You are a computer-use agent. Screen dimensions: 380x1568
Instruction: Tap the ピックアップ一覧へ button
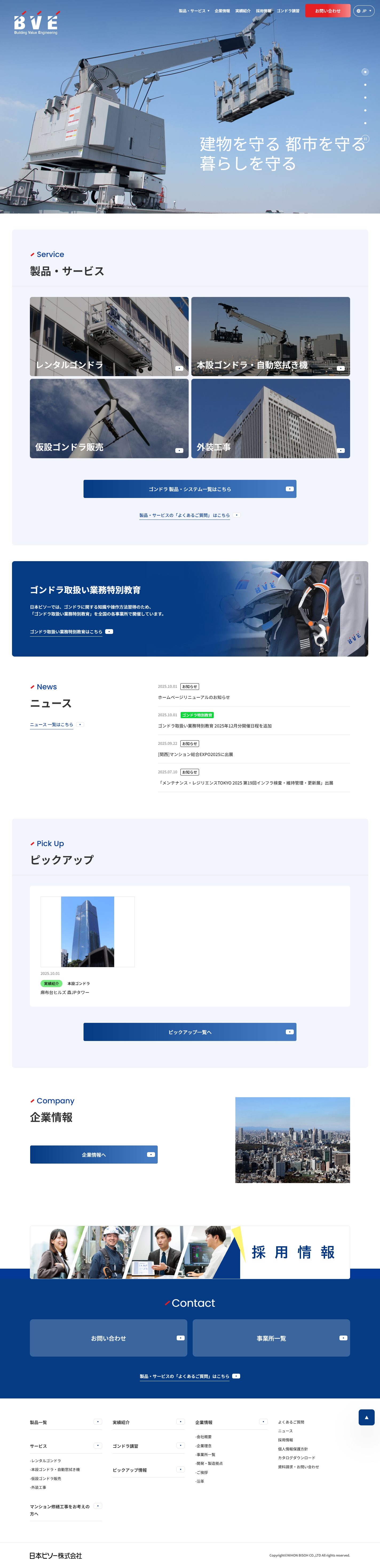coord(189,1032)
